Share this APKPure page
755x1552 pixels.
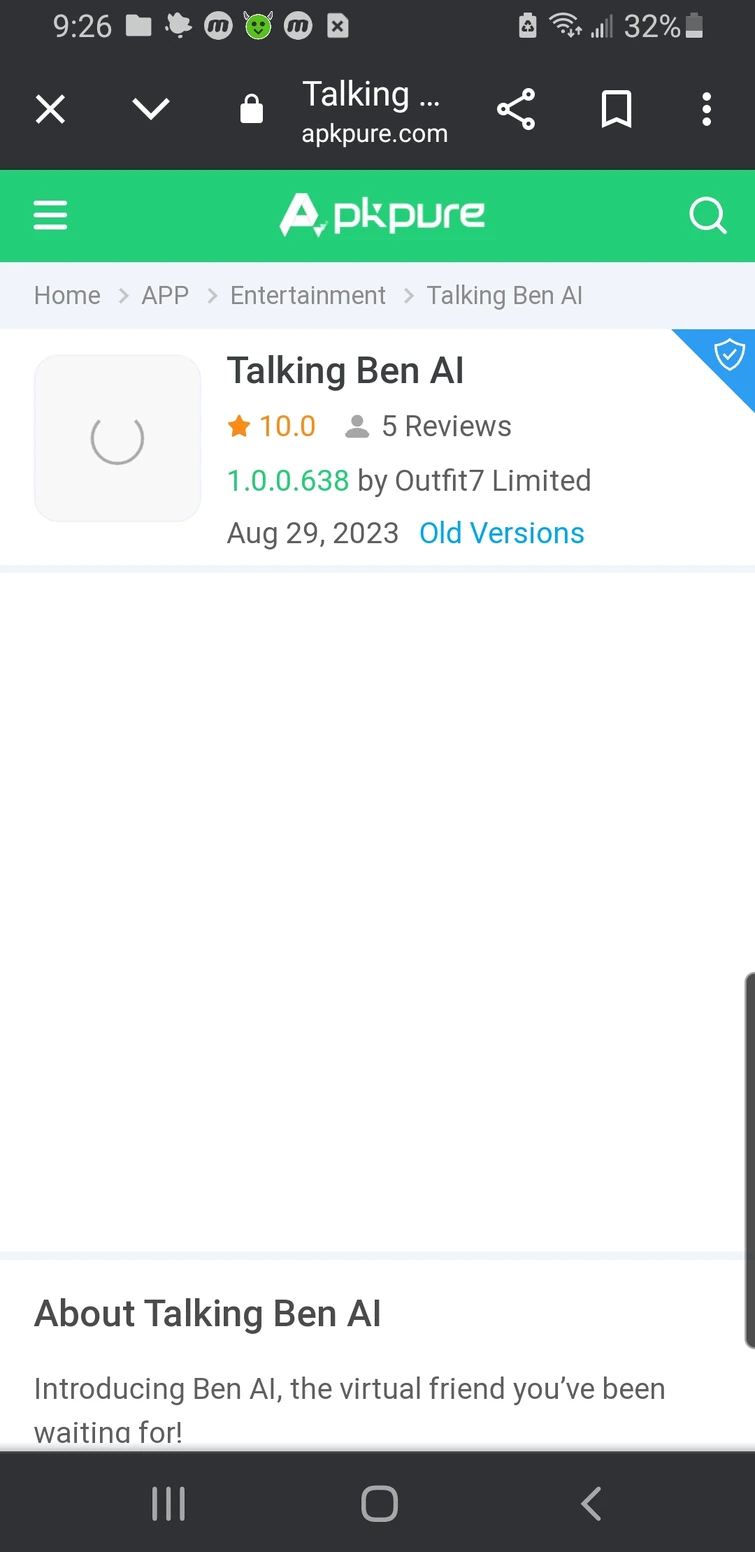tap(516, 109)
